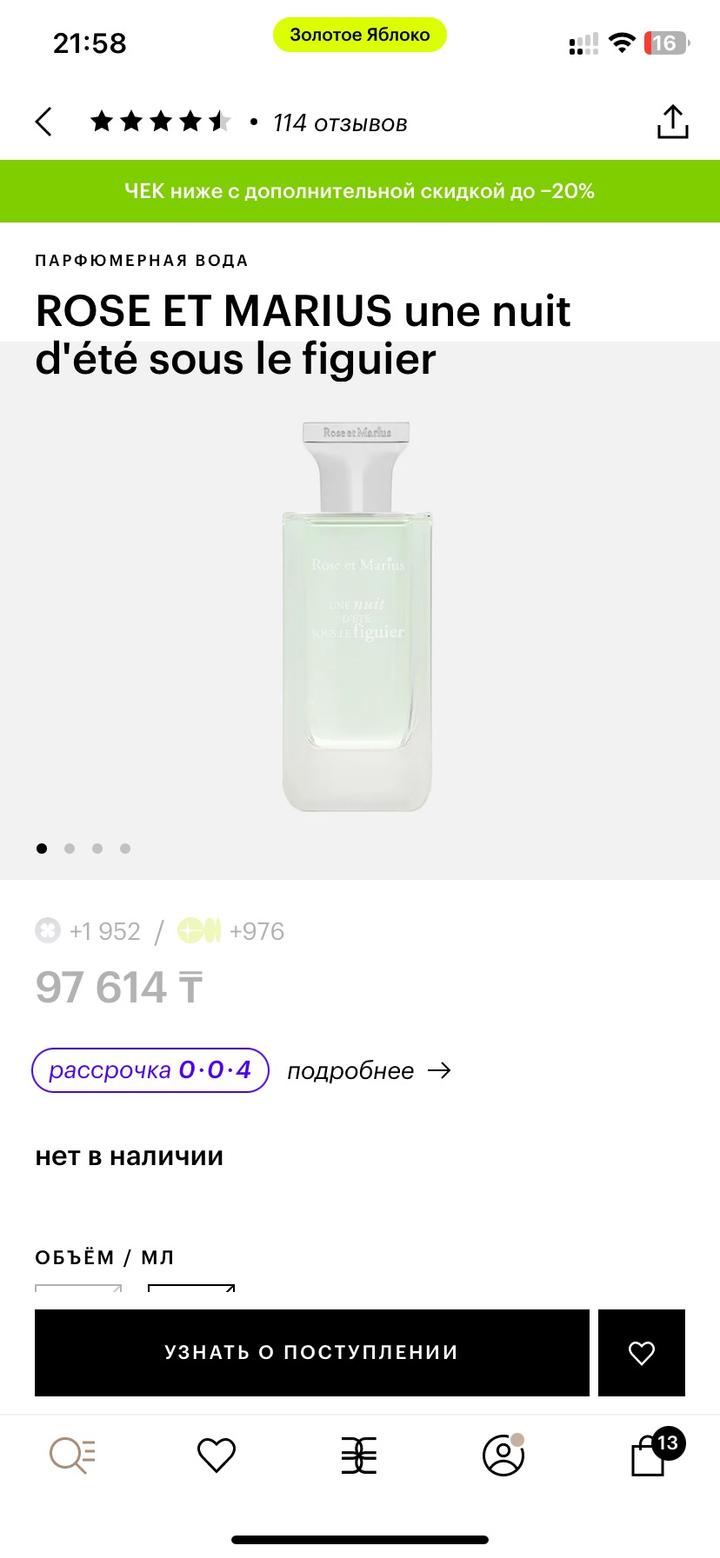Open the search catalog tab
This screenshot has width=720, height=1558.
(73, 1455)
